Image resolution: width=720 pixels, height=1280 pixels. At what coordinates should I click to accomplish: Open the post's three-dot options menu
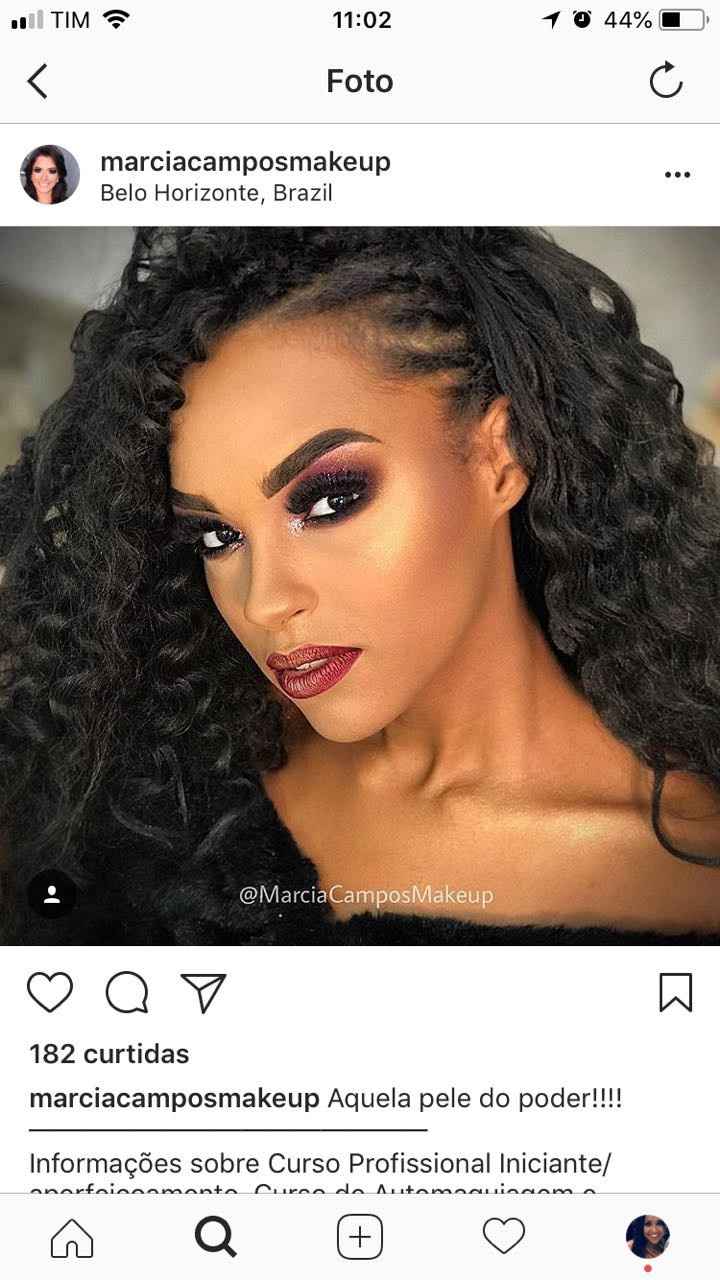pos(677,175)
